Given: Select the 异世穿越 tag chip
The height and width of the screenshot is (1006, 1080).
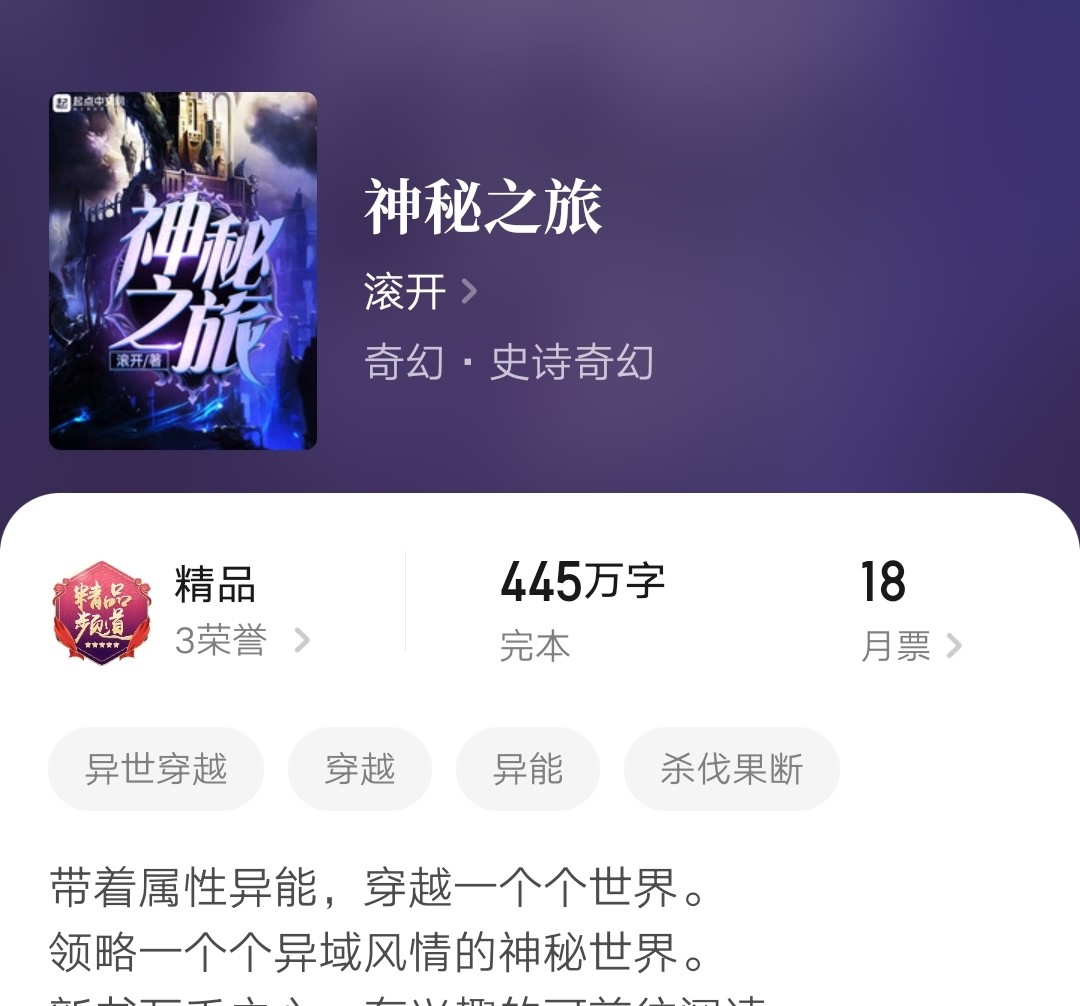Looking at the screenshot, I should click(x=156, y=769).
